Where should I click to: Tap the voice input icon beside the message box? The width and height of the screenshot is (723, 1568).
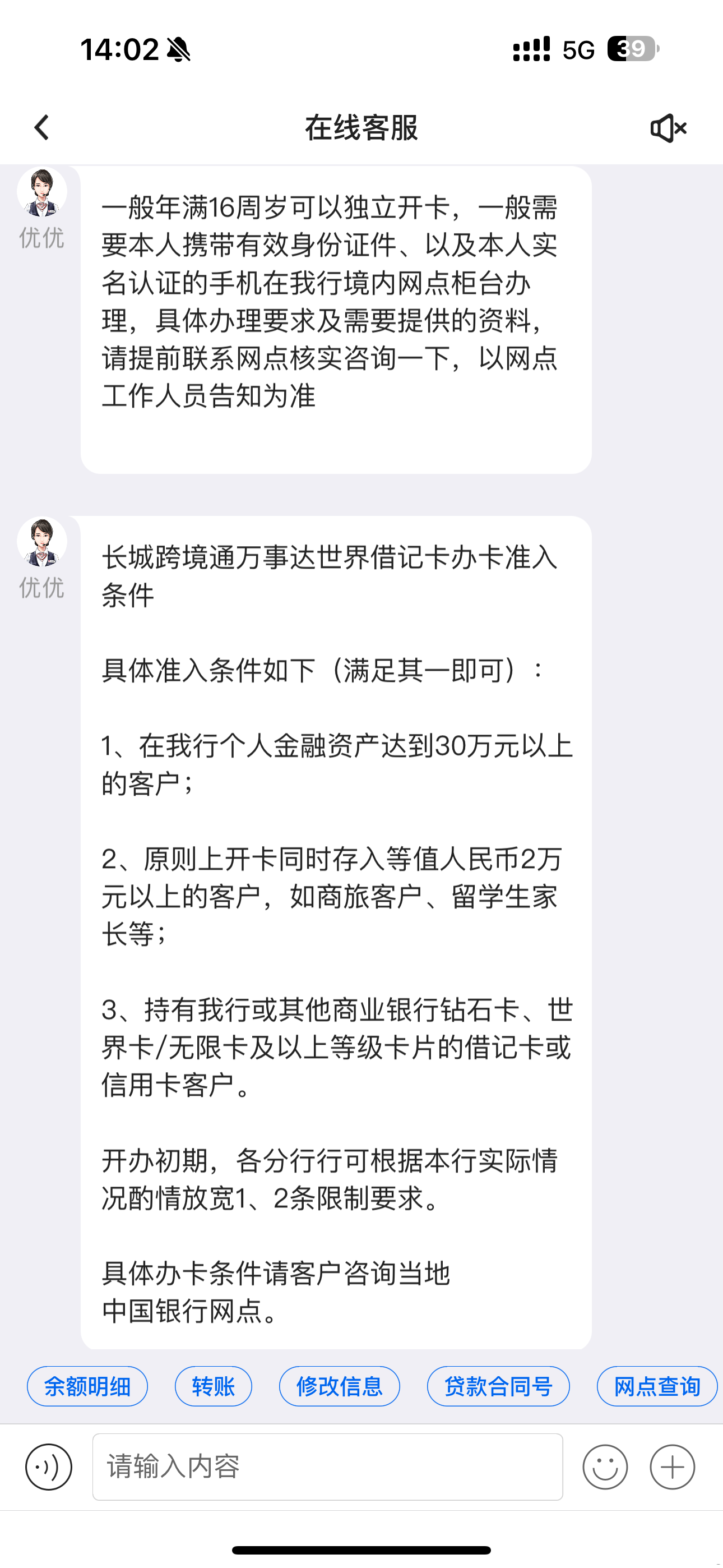(x=48, y=1467)
